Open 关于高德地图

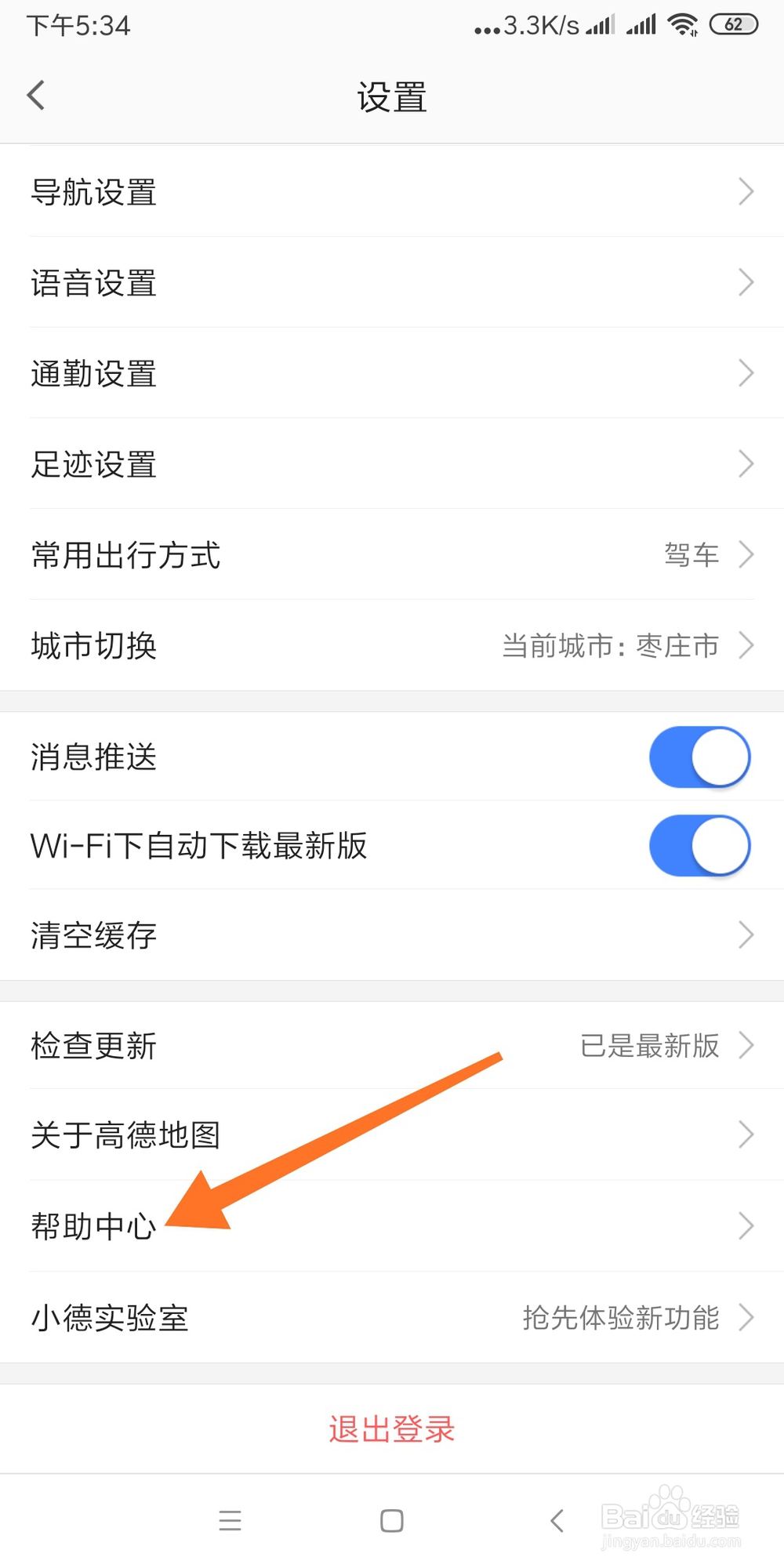tap(392, 1134)
